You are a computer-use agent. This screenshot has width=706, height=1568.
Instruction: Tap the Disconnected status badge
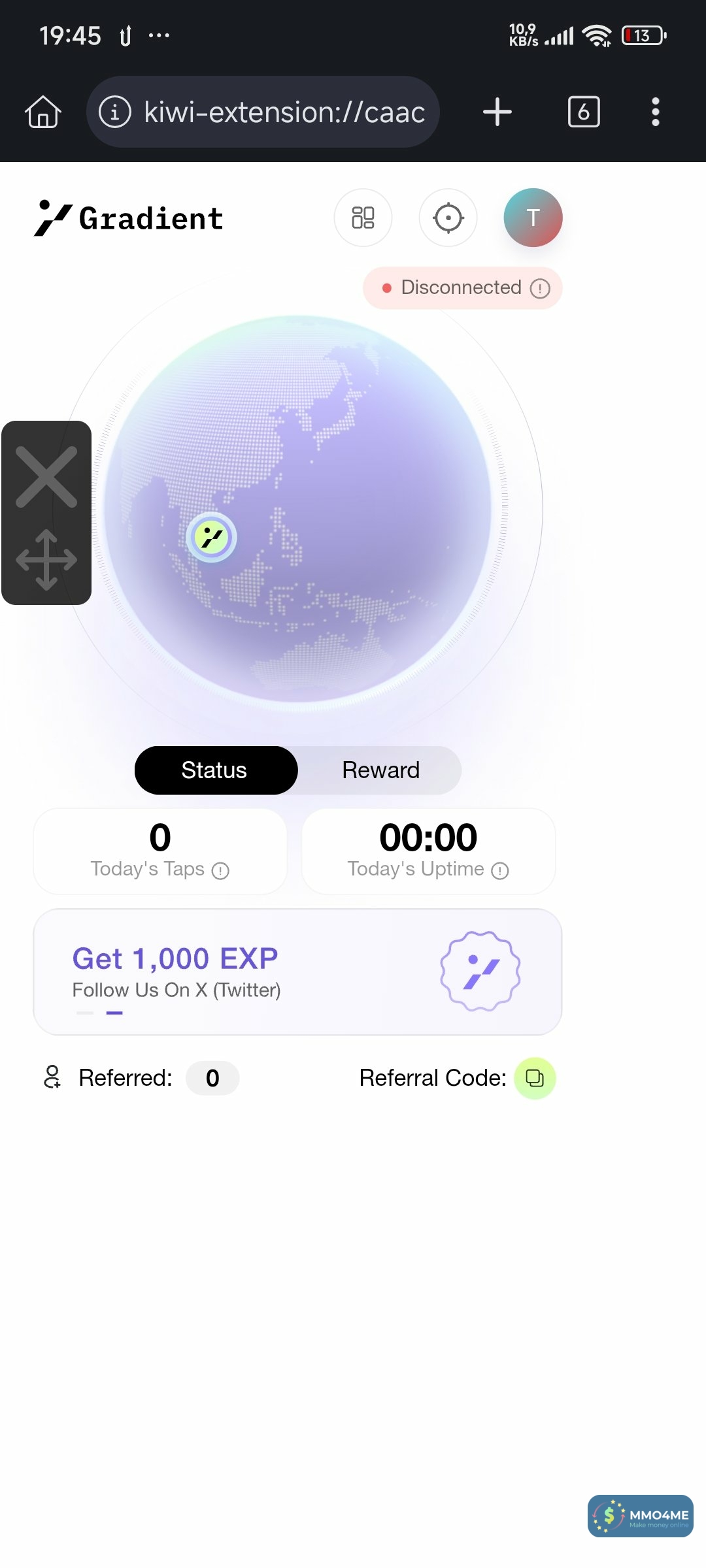pyautogui.click(x=462, y=288)
